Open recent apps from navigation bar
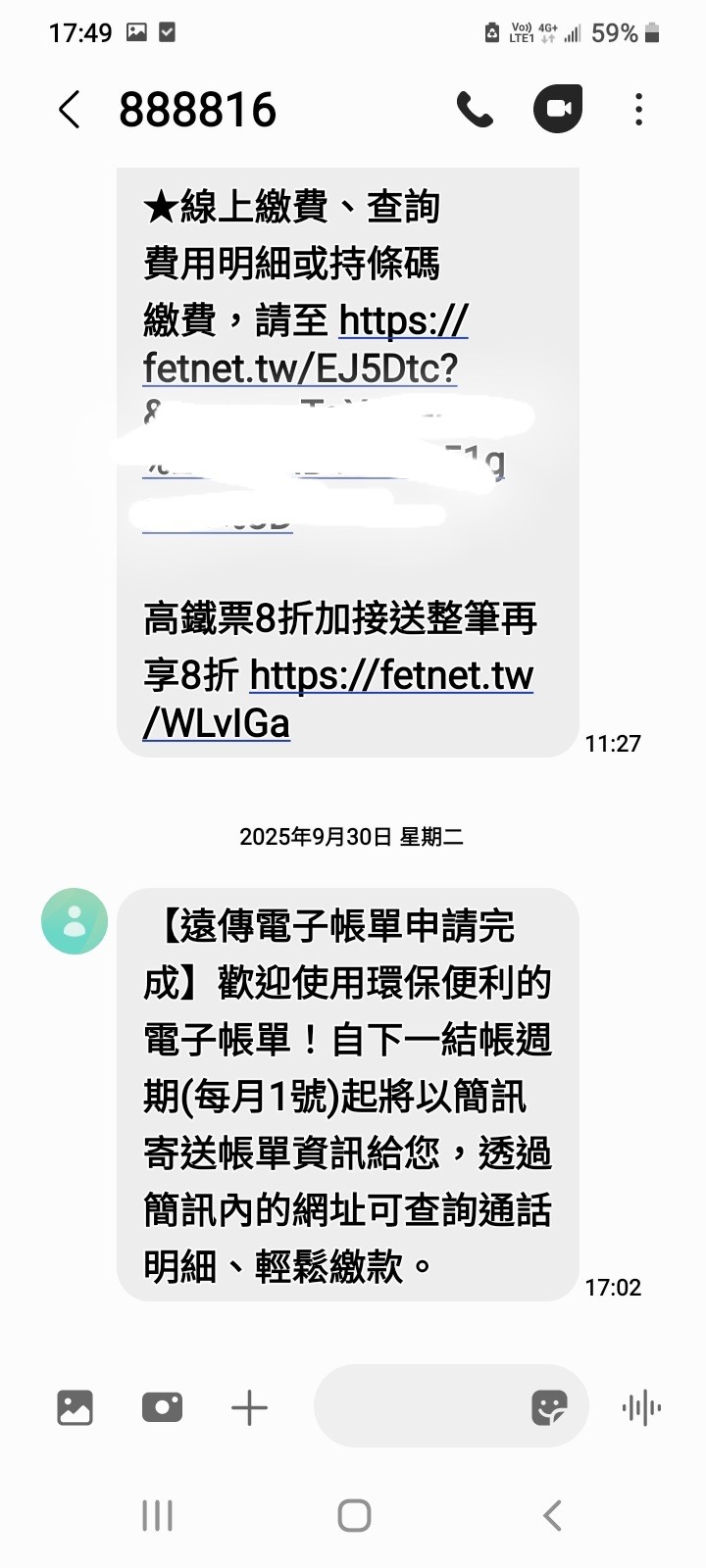 tap(157, 1515)
